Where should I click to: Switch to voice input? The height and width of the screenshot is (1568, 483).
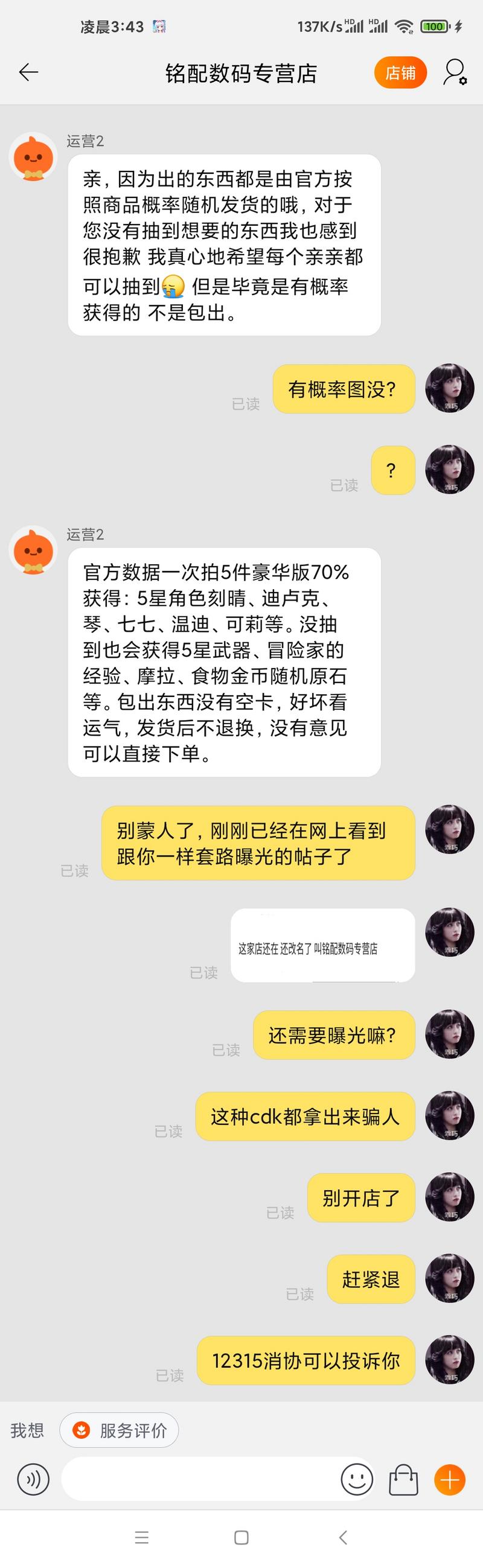(x=33, y=1479)
